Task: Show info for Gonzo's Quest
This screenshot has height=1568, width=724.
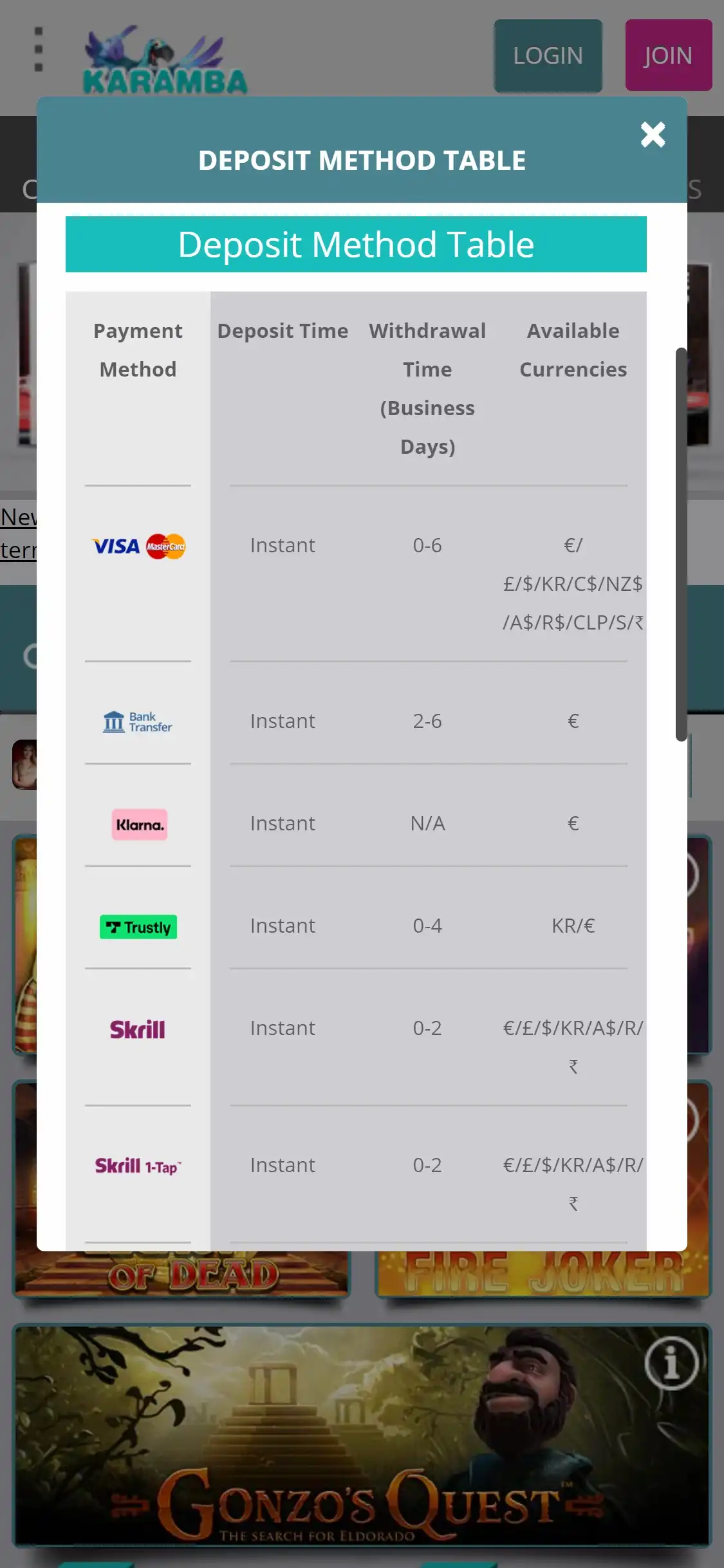Action: [671, 1363]
